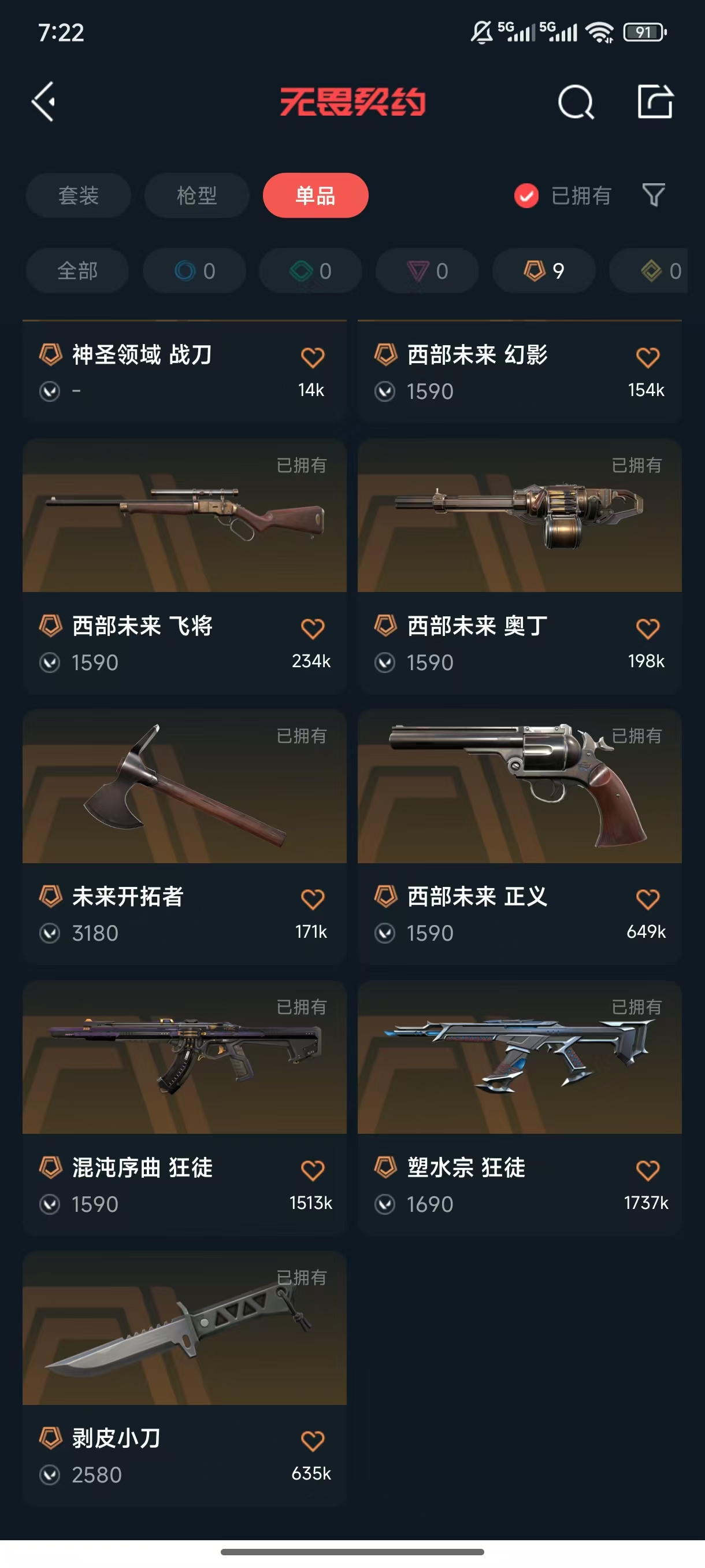Open the 剥皮小刀 knife card
This screenshot has height=1568, width=705.
point(184,1378)
